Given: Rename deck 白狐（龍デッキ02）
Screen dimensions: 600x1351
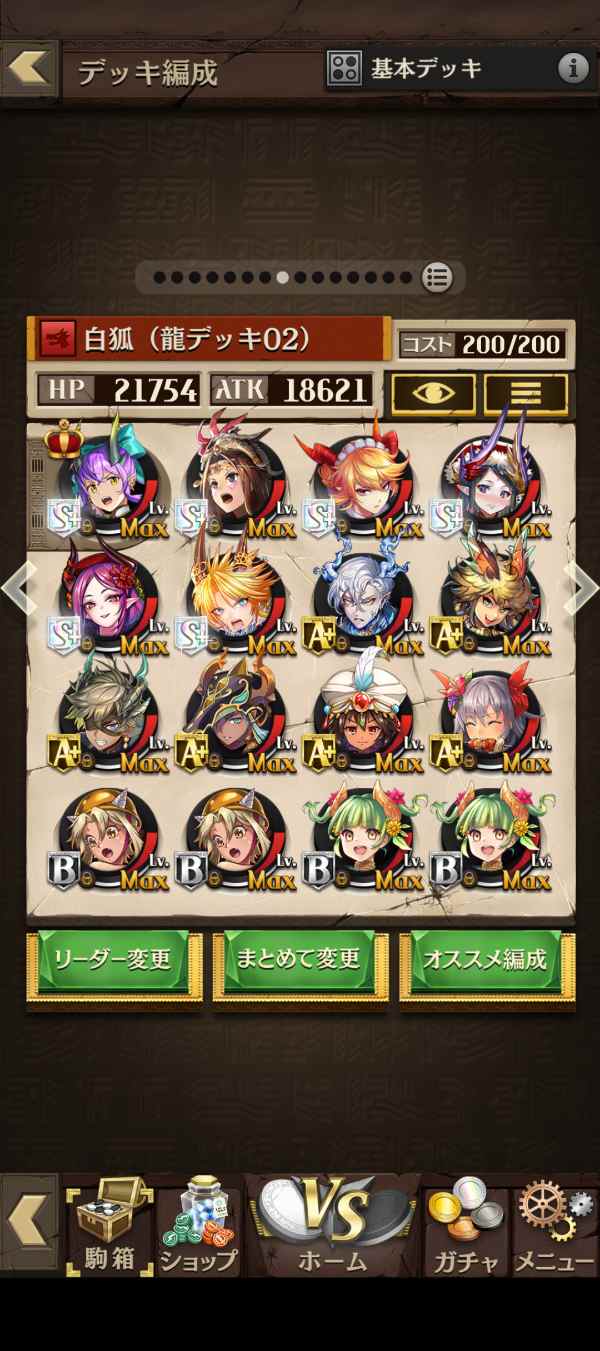Looking at the screenshot, I should (x=210, y=339).
